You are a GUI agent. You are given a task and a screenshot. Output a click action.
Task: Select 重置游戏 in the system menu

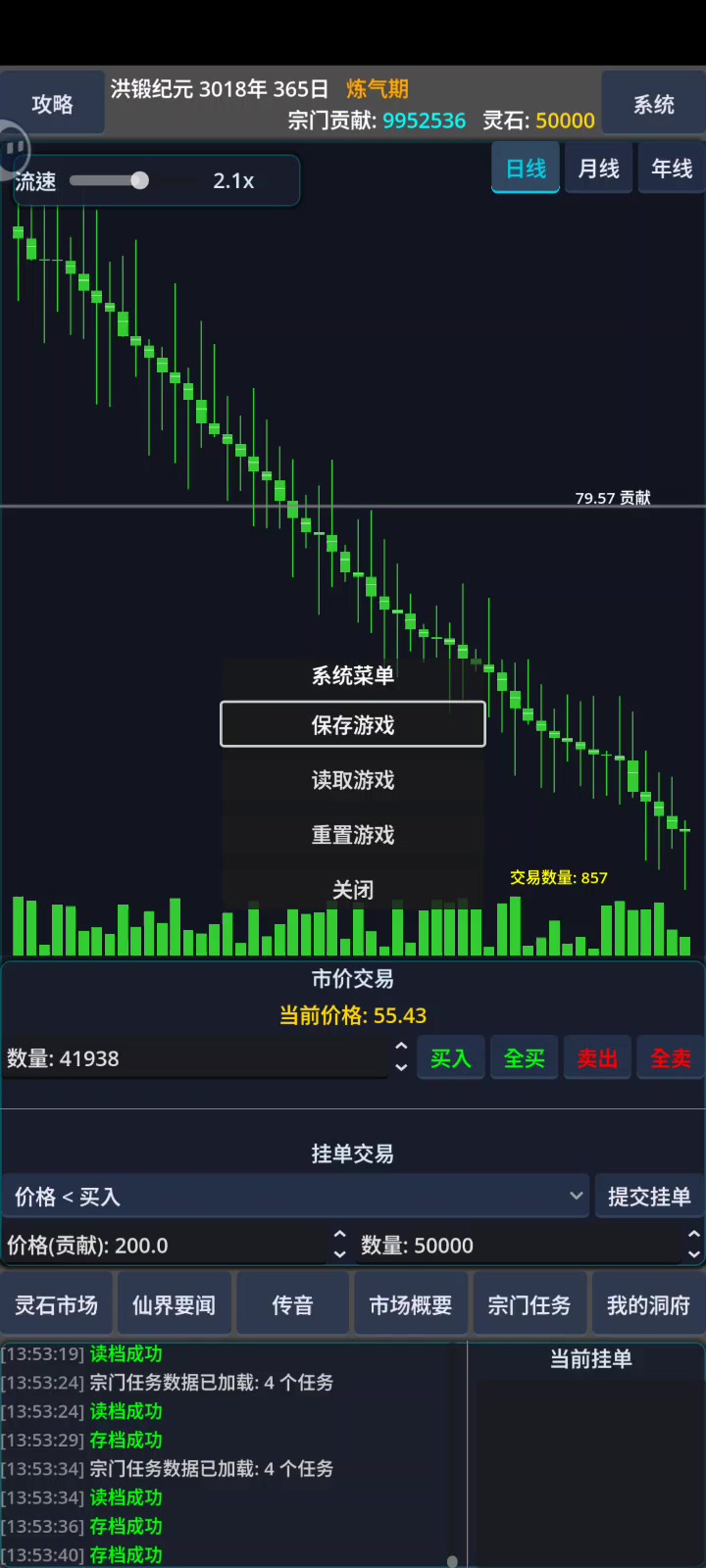click(353, 835)
